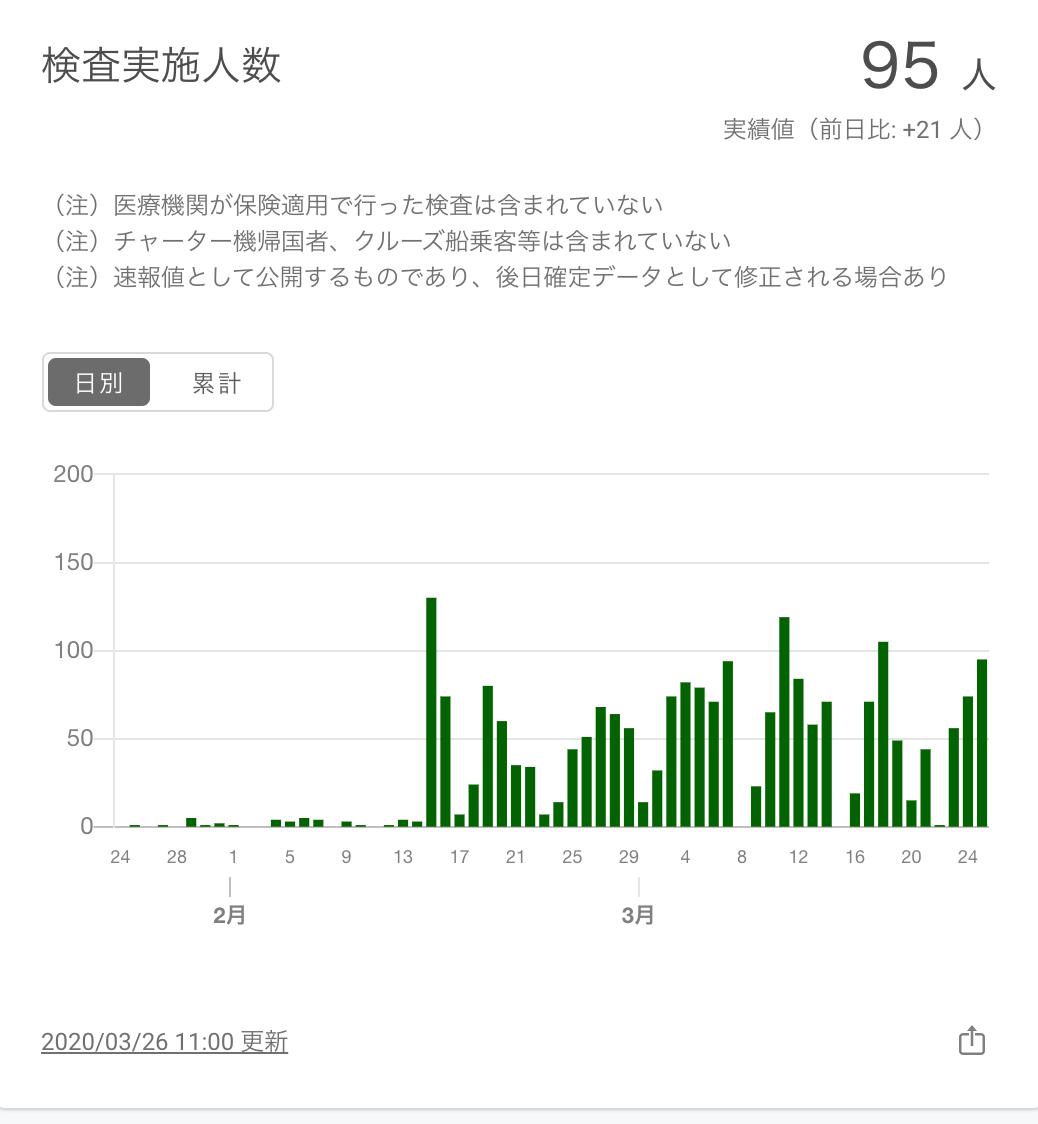Share the 検査実施人数 chart
1038x1124 pixels.
tap(971, 1041)
